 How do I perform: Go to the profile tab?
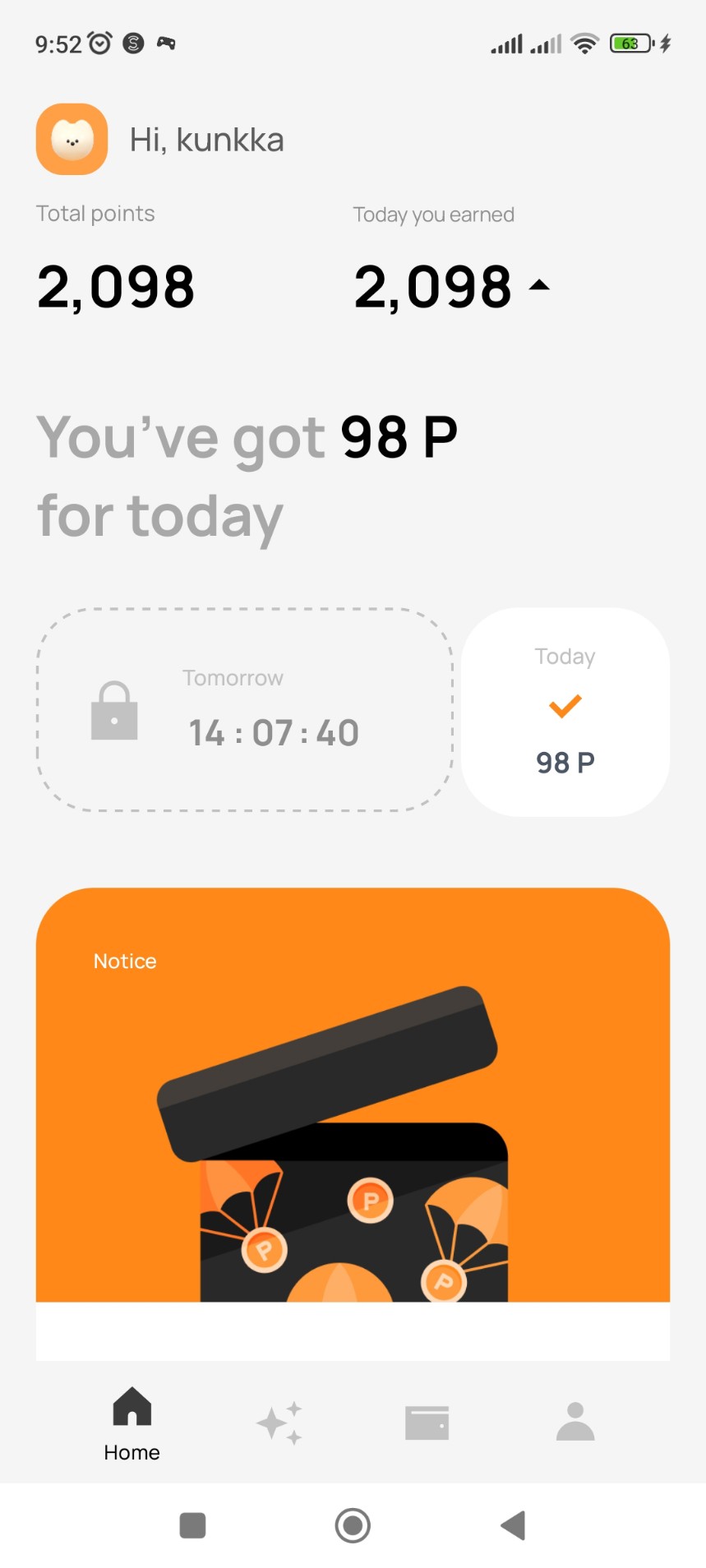tap(574, 1423)
